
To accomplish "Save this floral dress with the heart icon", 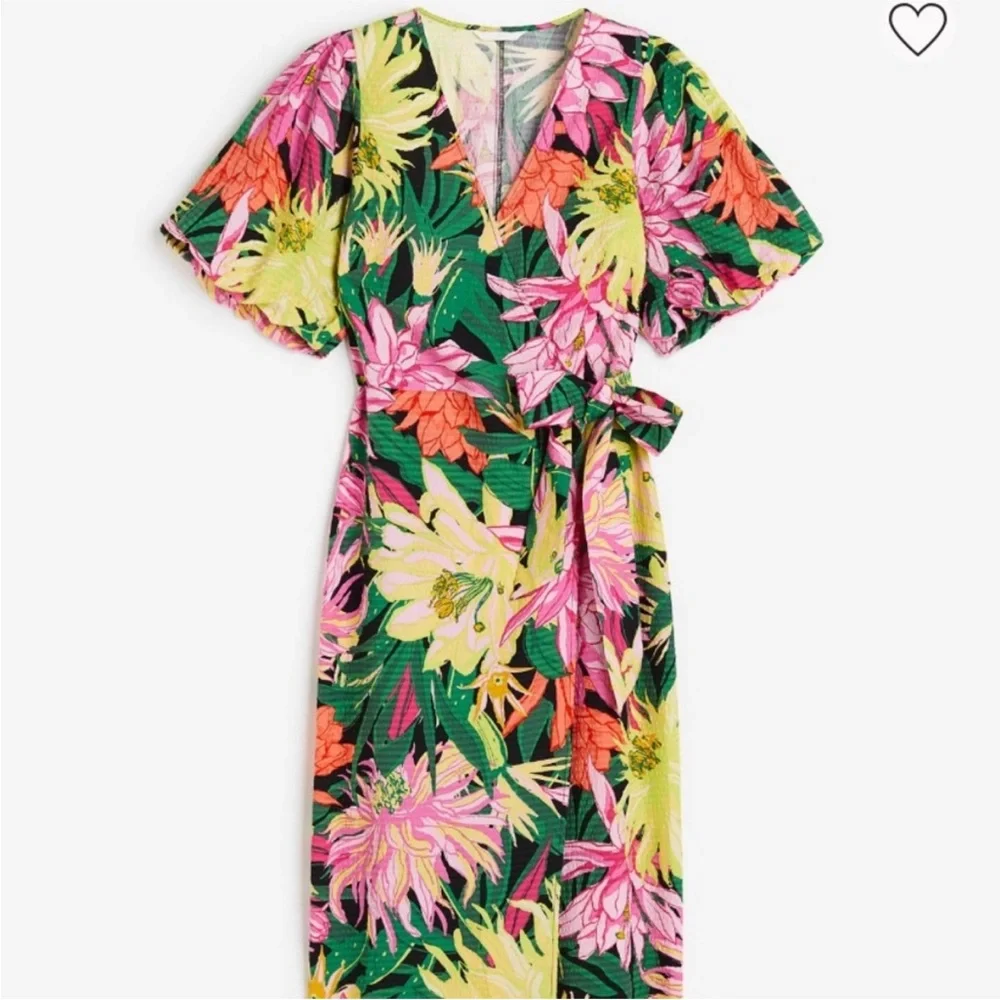I will [917, 30].
